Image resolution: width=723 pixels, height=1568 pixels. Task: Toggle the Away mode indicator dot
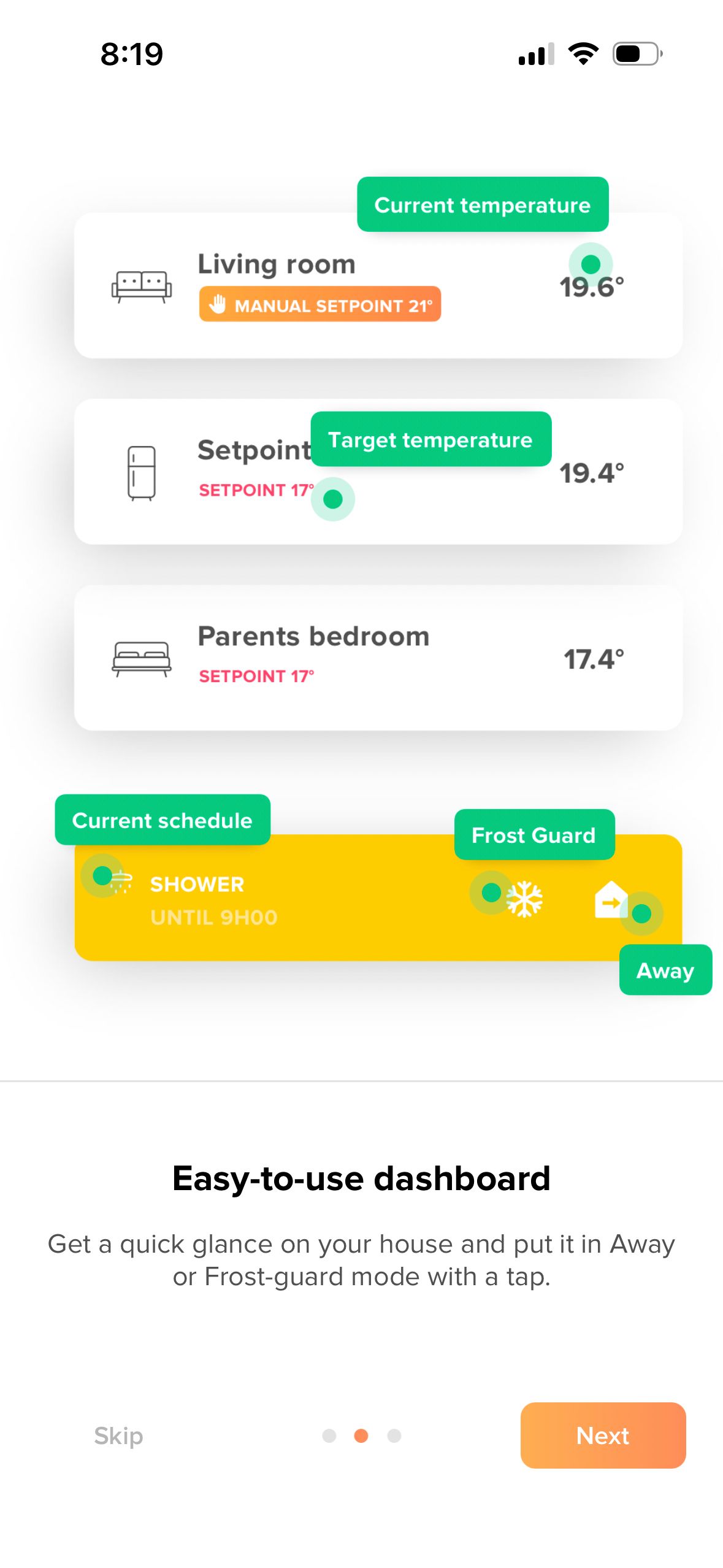click(643, 915)
